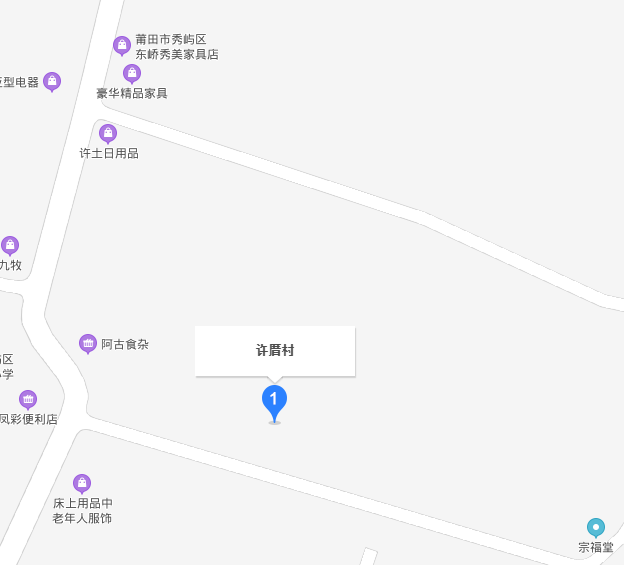Select the 床上用品中老年人服饰 shop marker
This screenshot has width=624, height=565.
82,484
